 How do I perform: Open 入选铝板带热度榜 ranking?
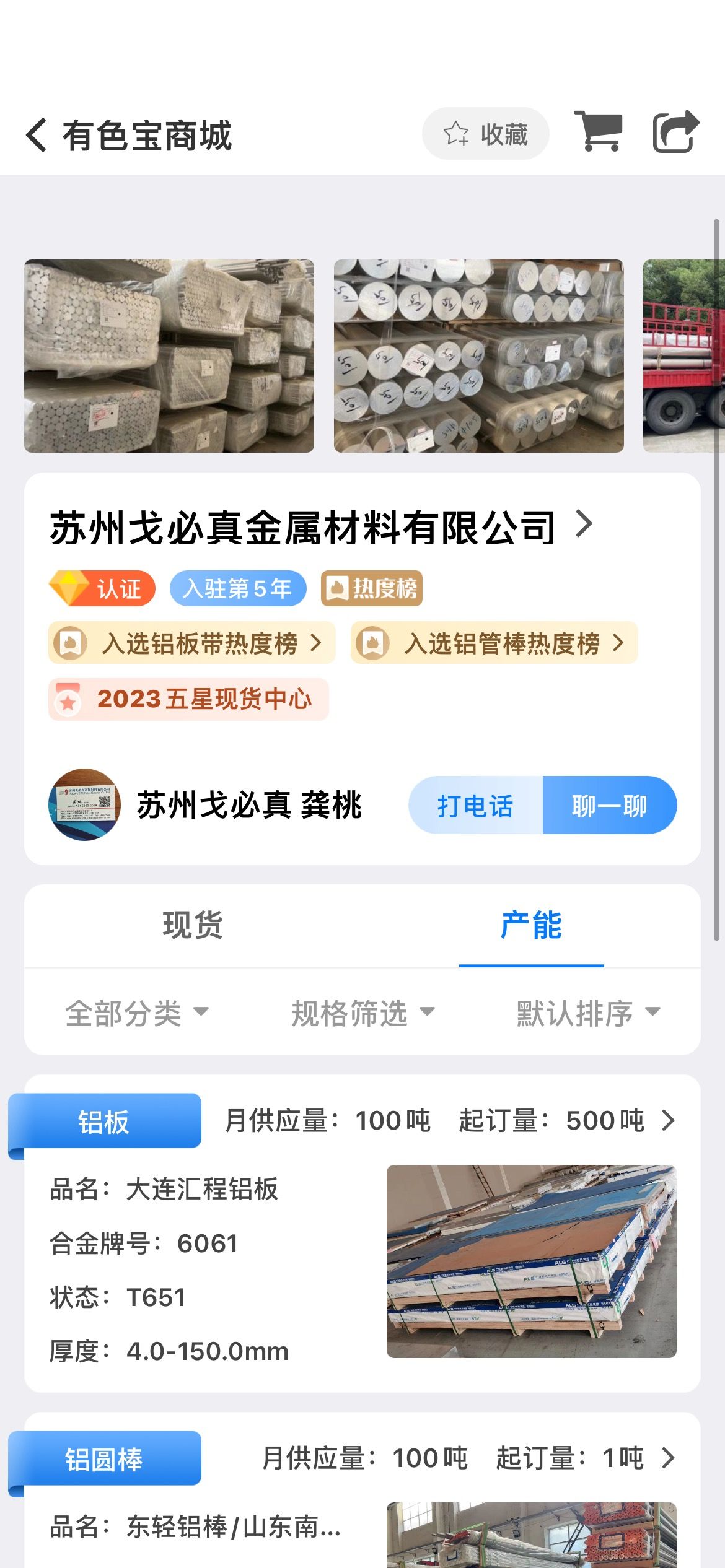tap(191, 643)
